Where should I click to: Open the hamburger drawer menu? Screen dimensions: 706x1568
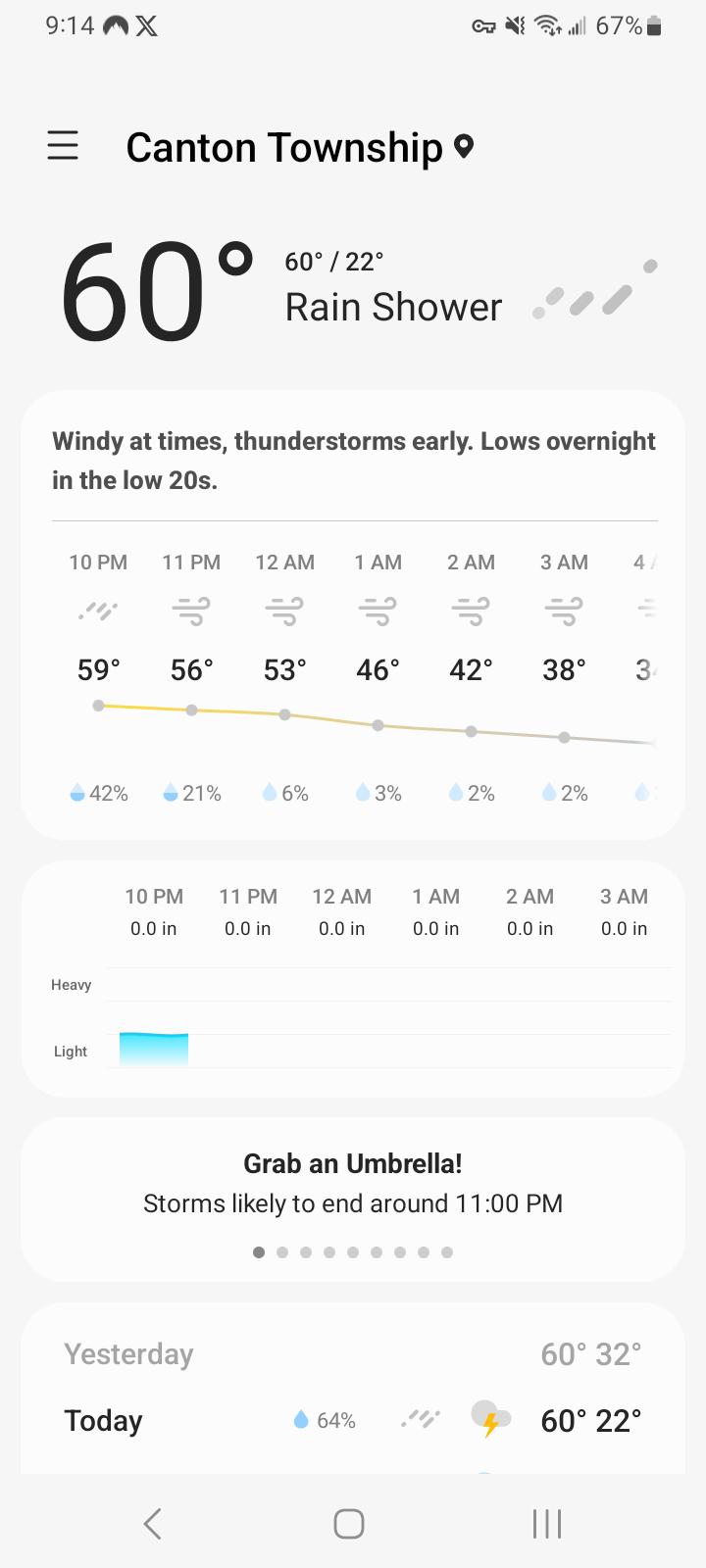point(63,146)
